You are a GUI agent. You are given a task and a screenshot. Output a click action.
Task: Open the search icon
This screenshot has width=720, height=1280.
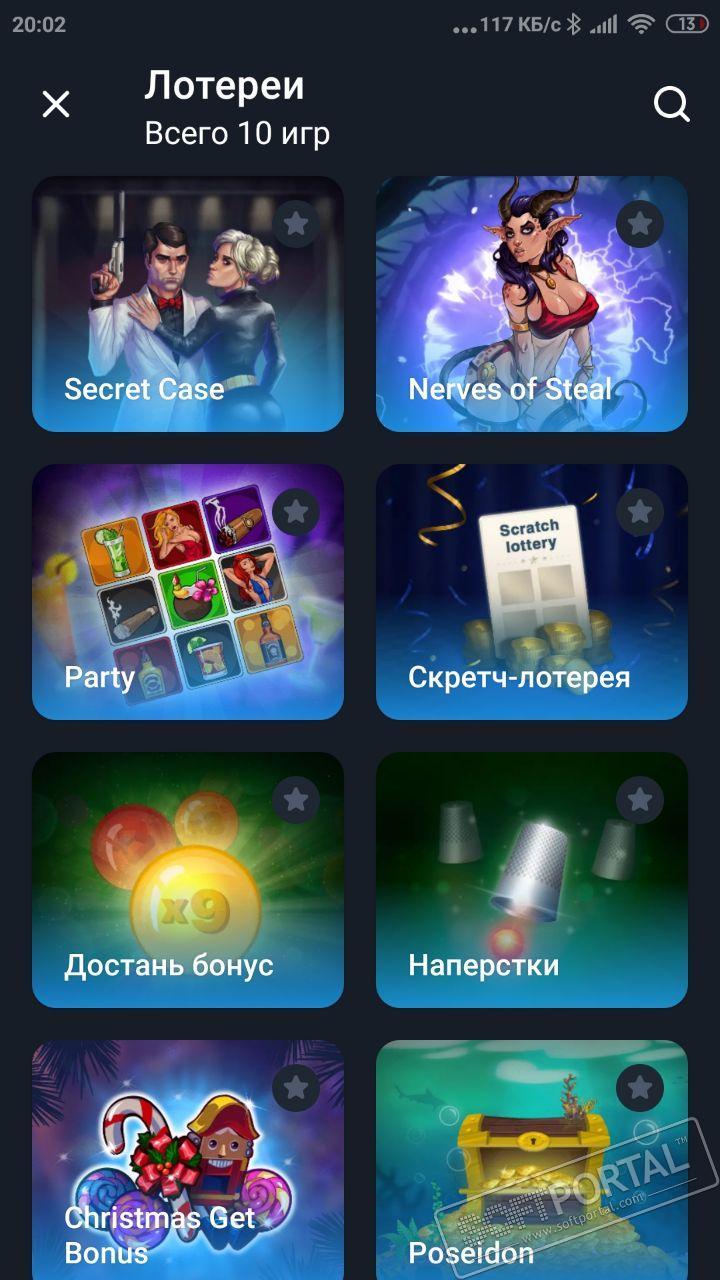pos(671,104)
